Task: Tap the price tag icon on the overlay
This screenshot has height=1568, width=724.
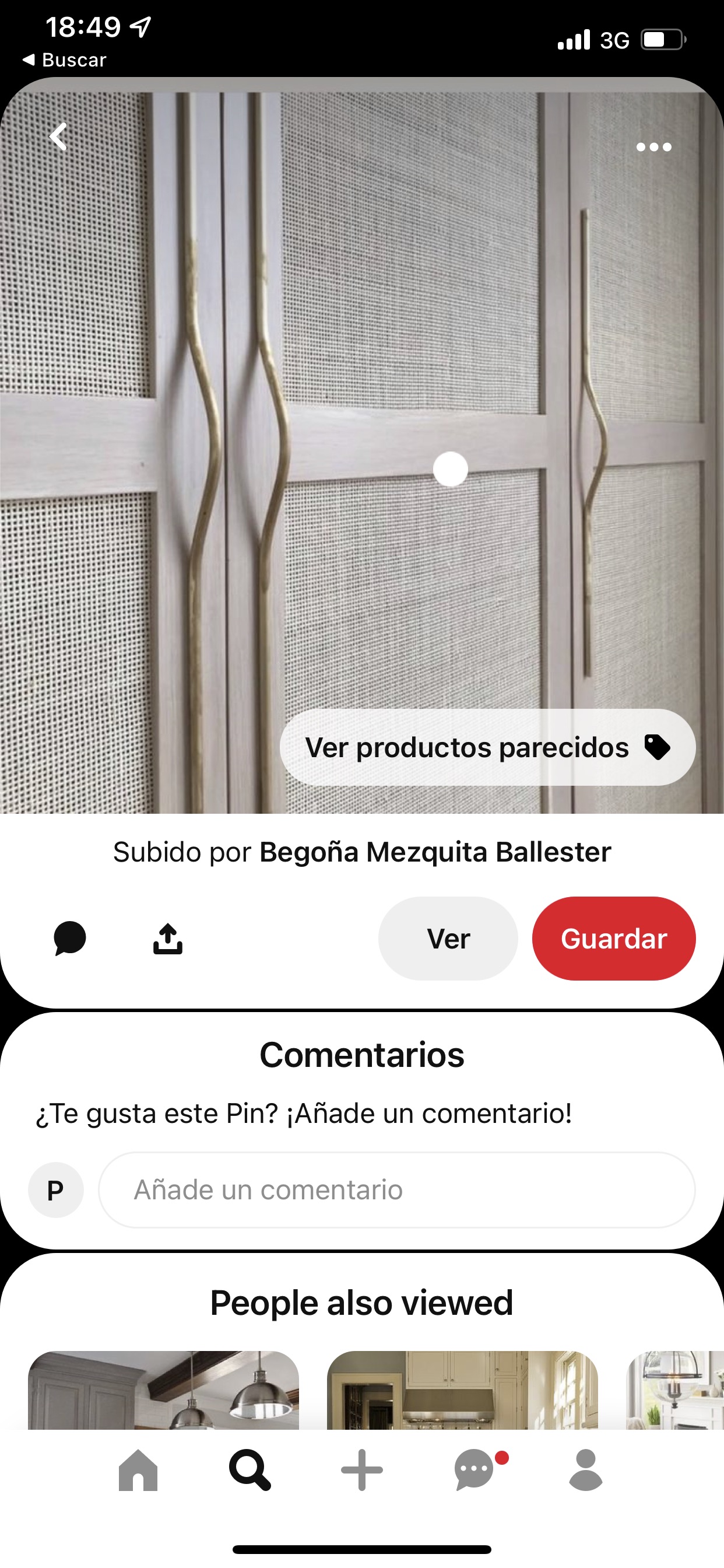Action: (x=658, y=747)
